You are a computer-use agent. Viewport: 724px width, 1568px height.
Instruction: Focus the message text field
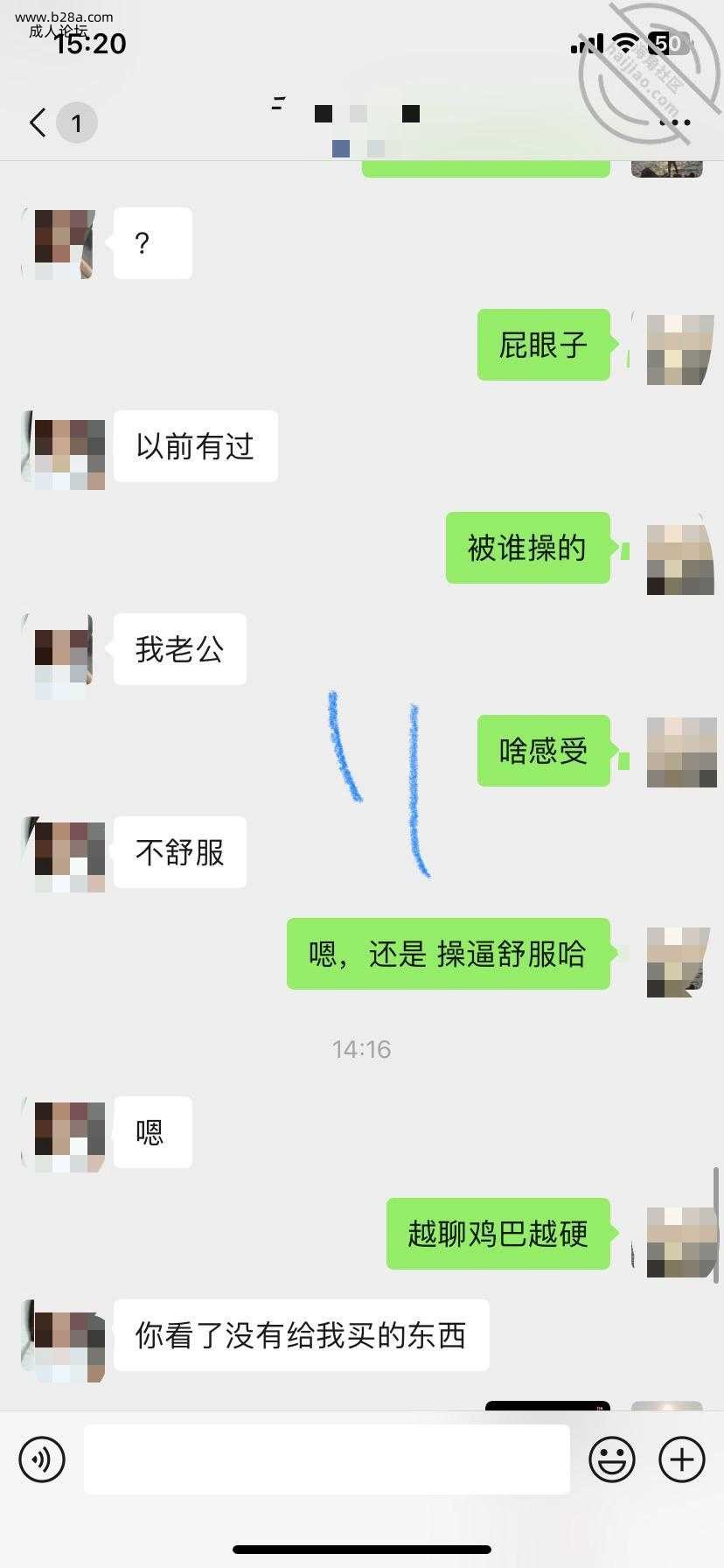point(326,1459)
